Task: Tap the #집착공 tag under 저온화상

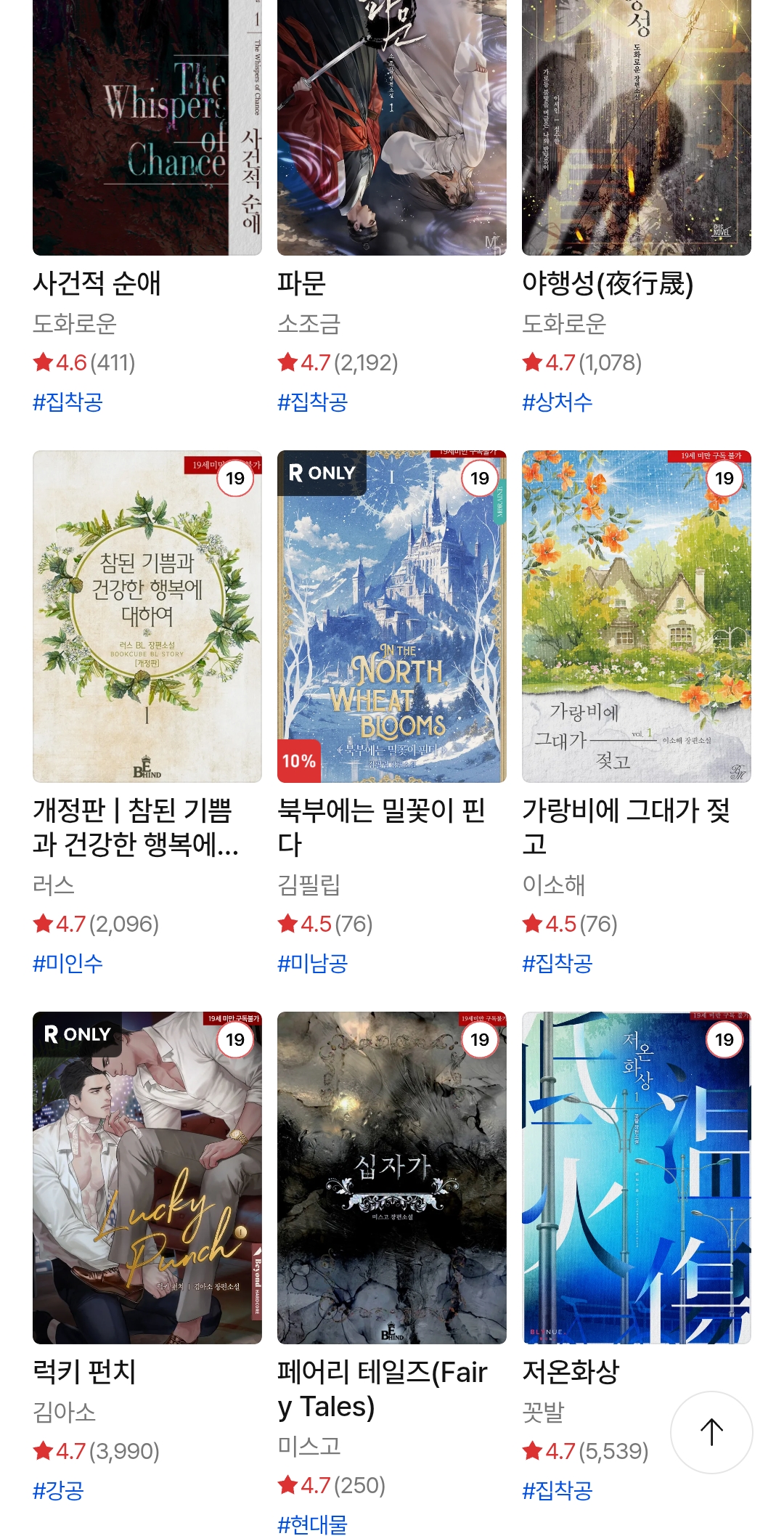Action: 558,1490
